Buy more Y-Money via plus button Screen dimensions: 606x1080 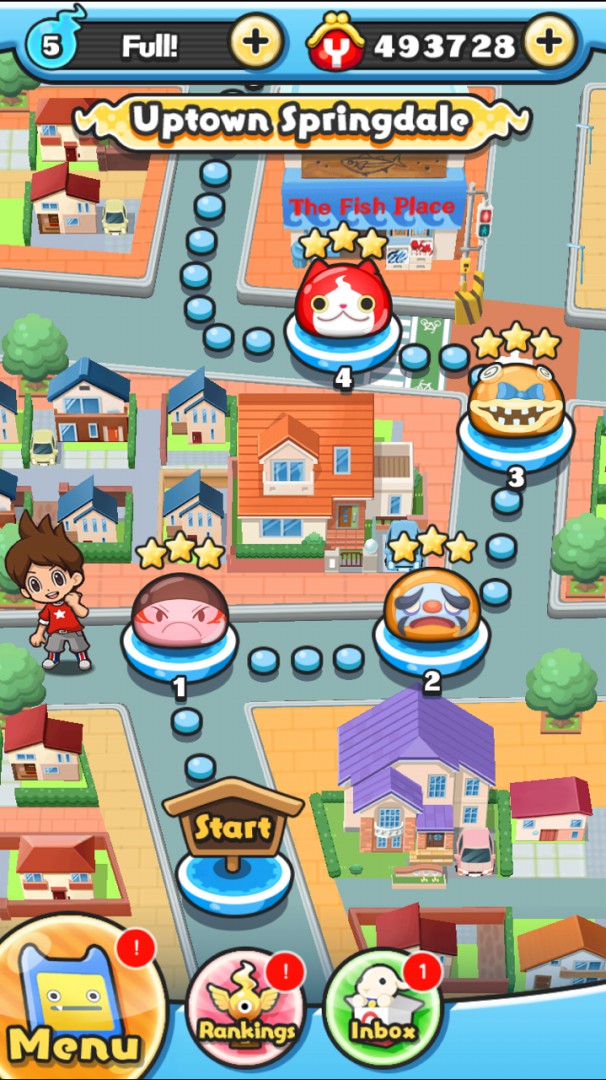(550, 42)
